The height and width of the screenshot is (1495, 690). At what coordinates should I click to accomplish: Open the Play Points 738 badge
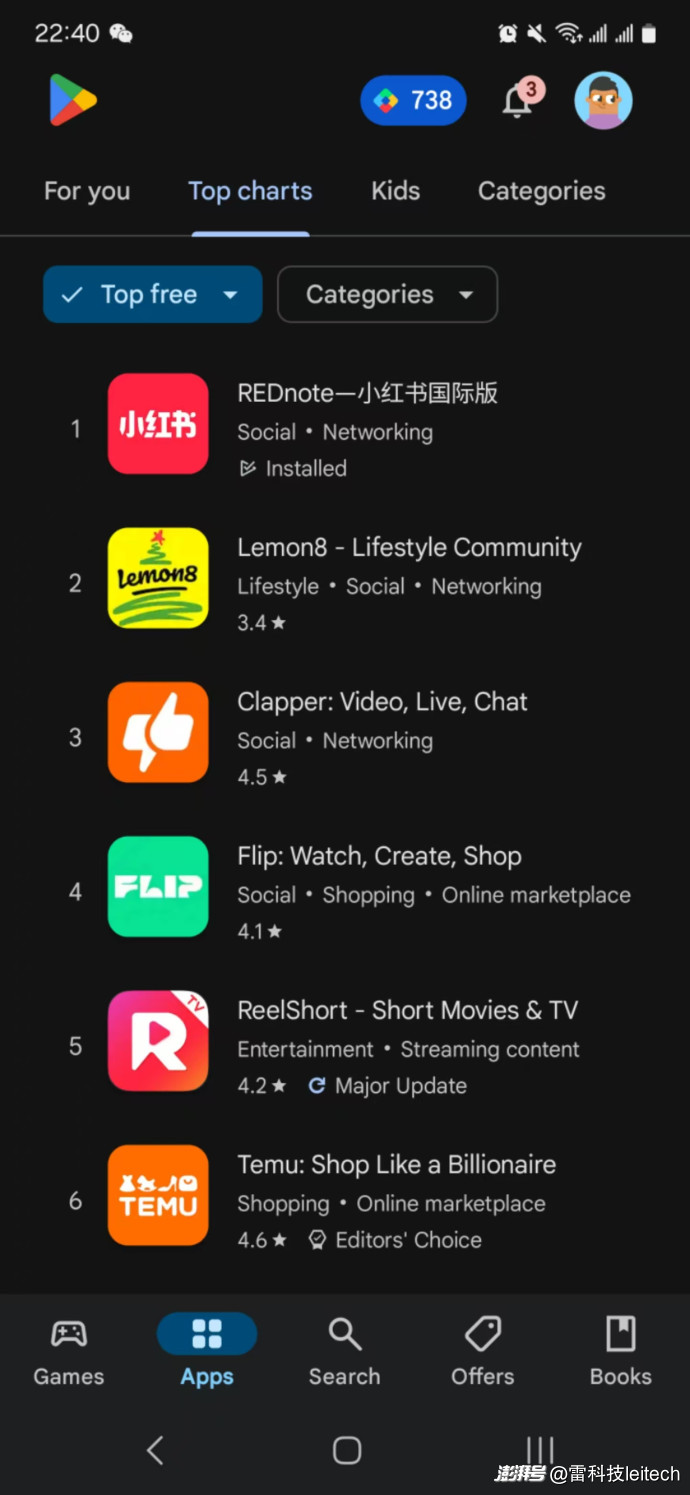pyautogui.click(x=413, y=100)
